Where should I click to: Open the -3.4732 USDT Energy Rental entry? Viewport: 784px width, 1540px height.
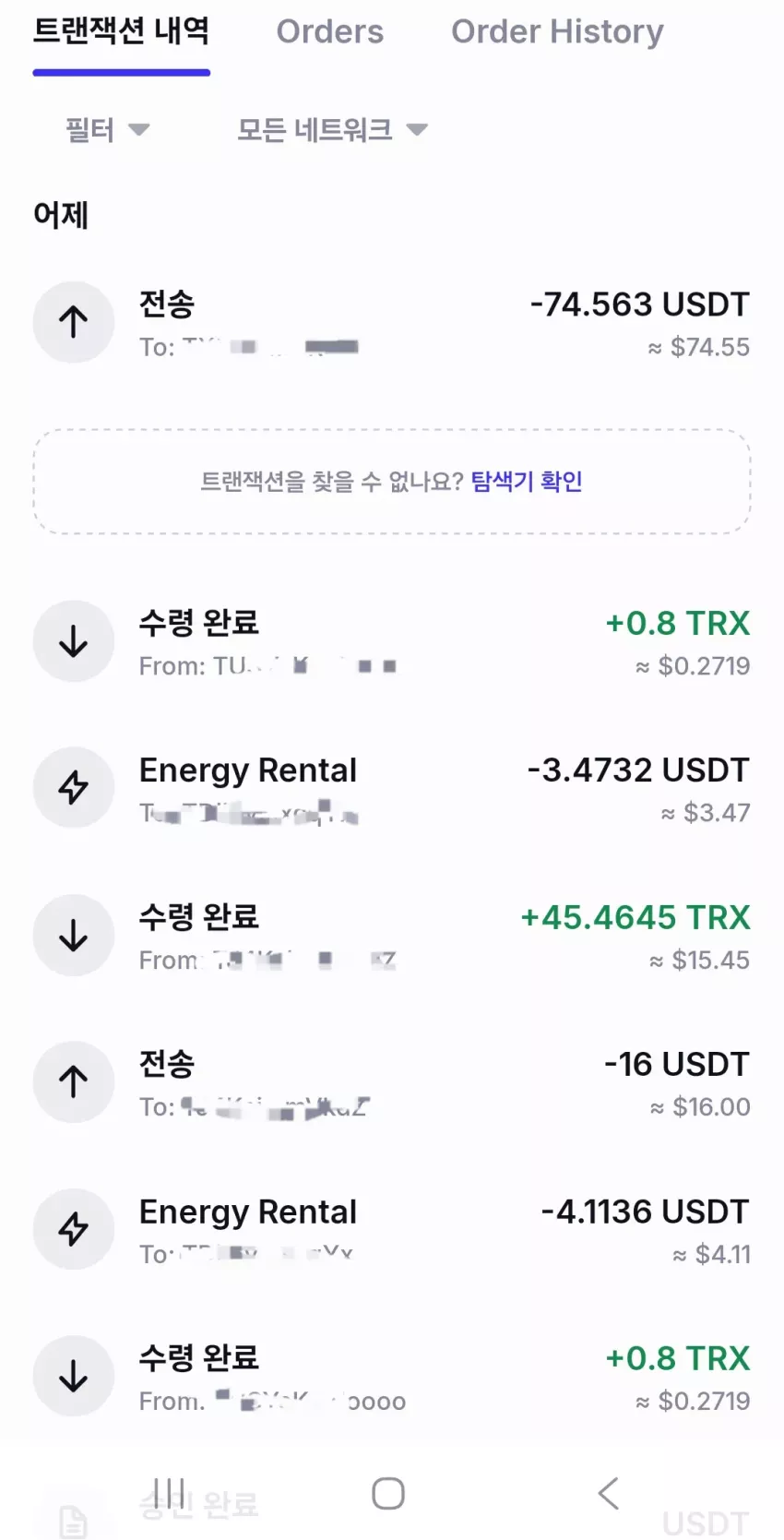pos(392,789)
